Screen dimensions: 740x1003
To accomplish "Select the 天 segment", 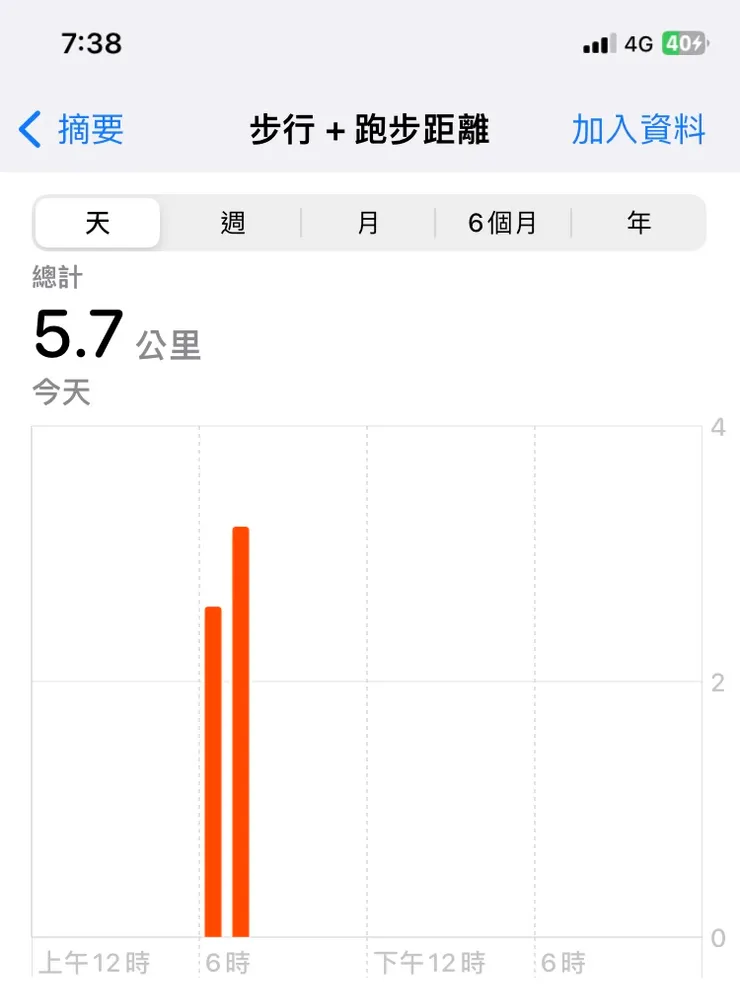I will pyautogui.click(x=97, y=223).
